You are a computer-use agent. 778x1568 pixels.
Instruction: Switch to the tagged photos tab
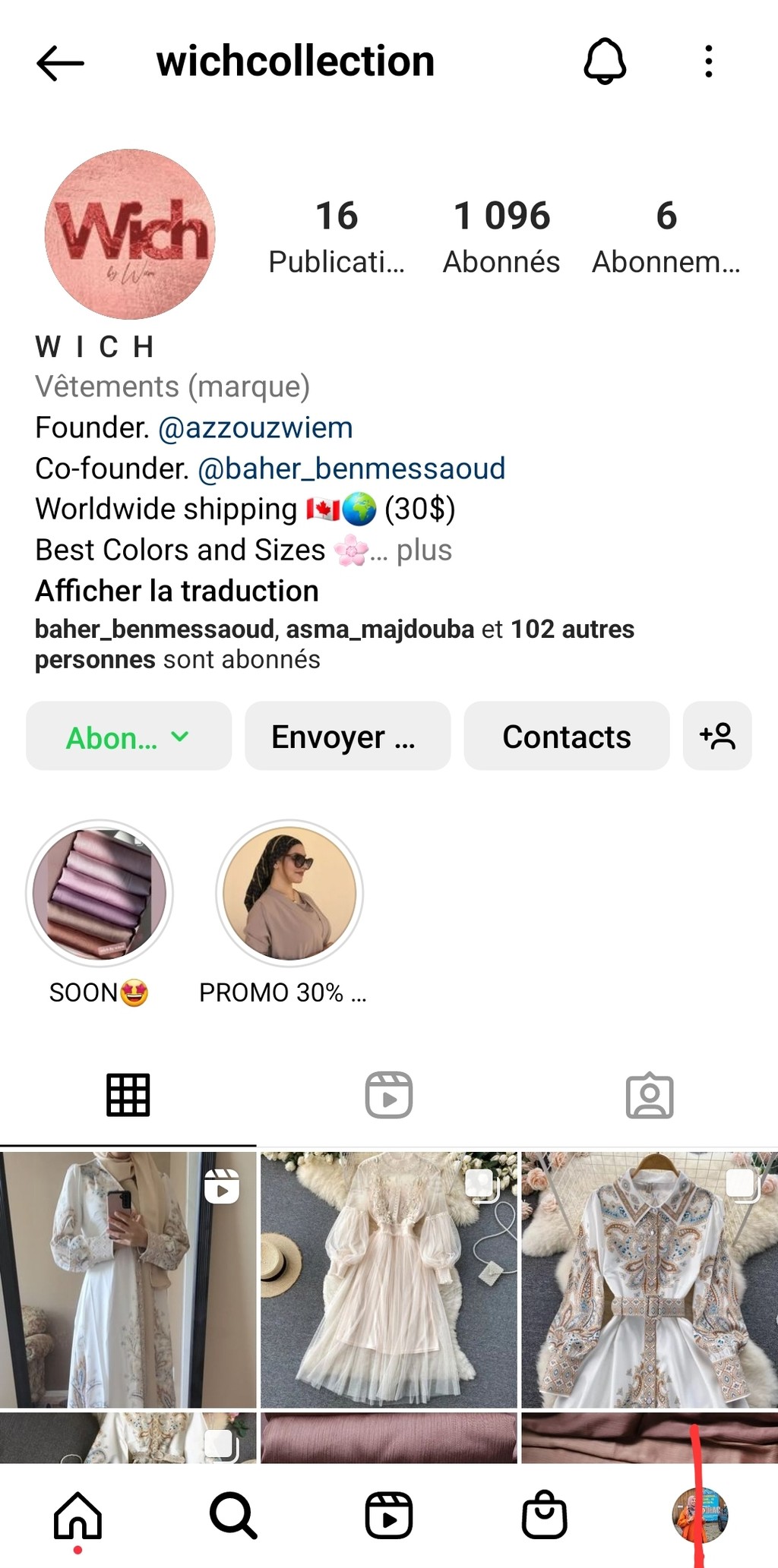coord(650,1096)
